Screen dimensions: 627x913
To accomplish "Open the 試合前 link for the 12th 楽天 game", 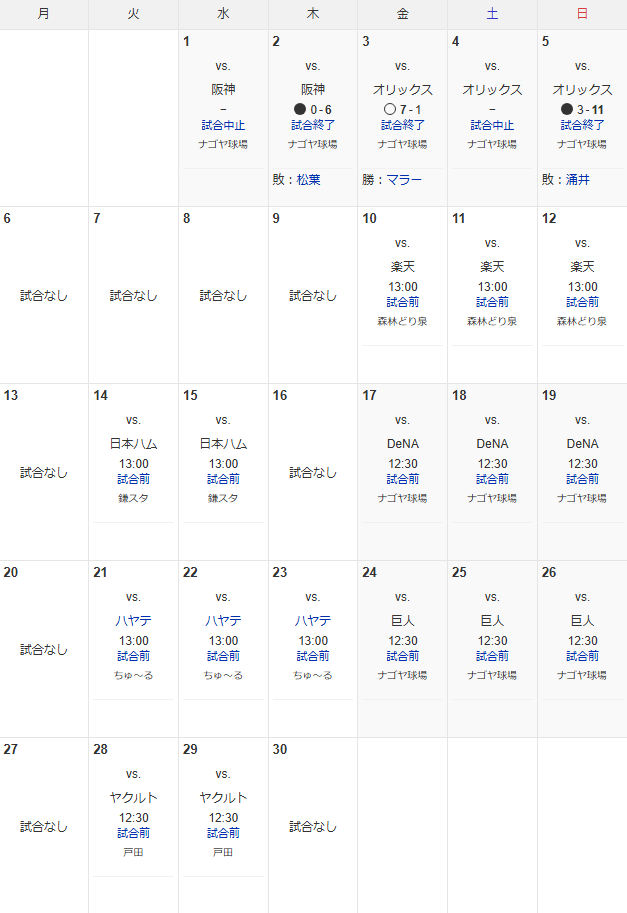I will coord(582,302).
